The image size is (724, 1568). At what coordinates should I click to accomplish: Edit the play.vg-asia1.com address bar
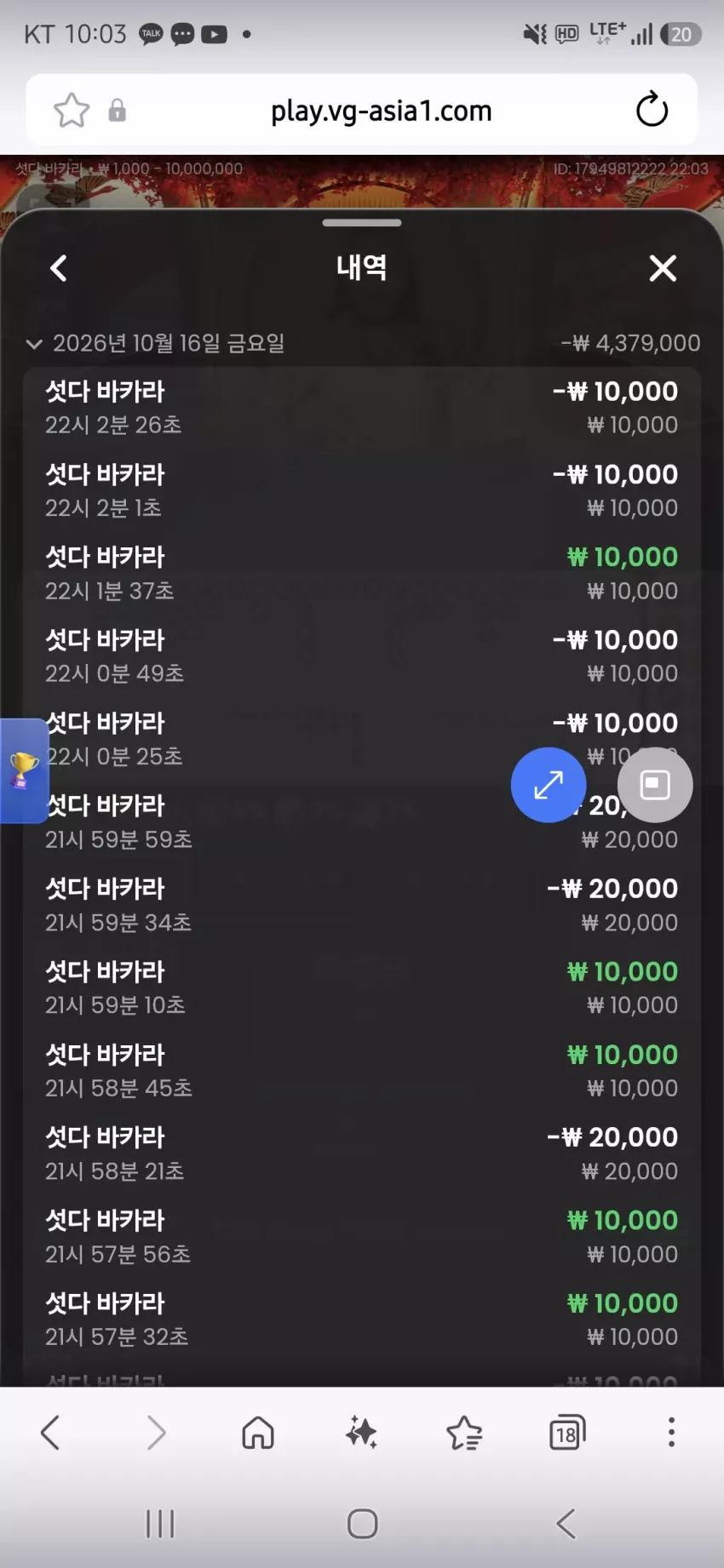[381, 111]
